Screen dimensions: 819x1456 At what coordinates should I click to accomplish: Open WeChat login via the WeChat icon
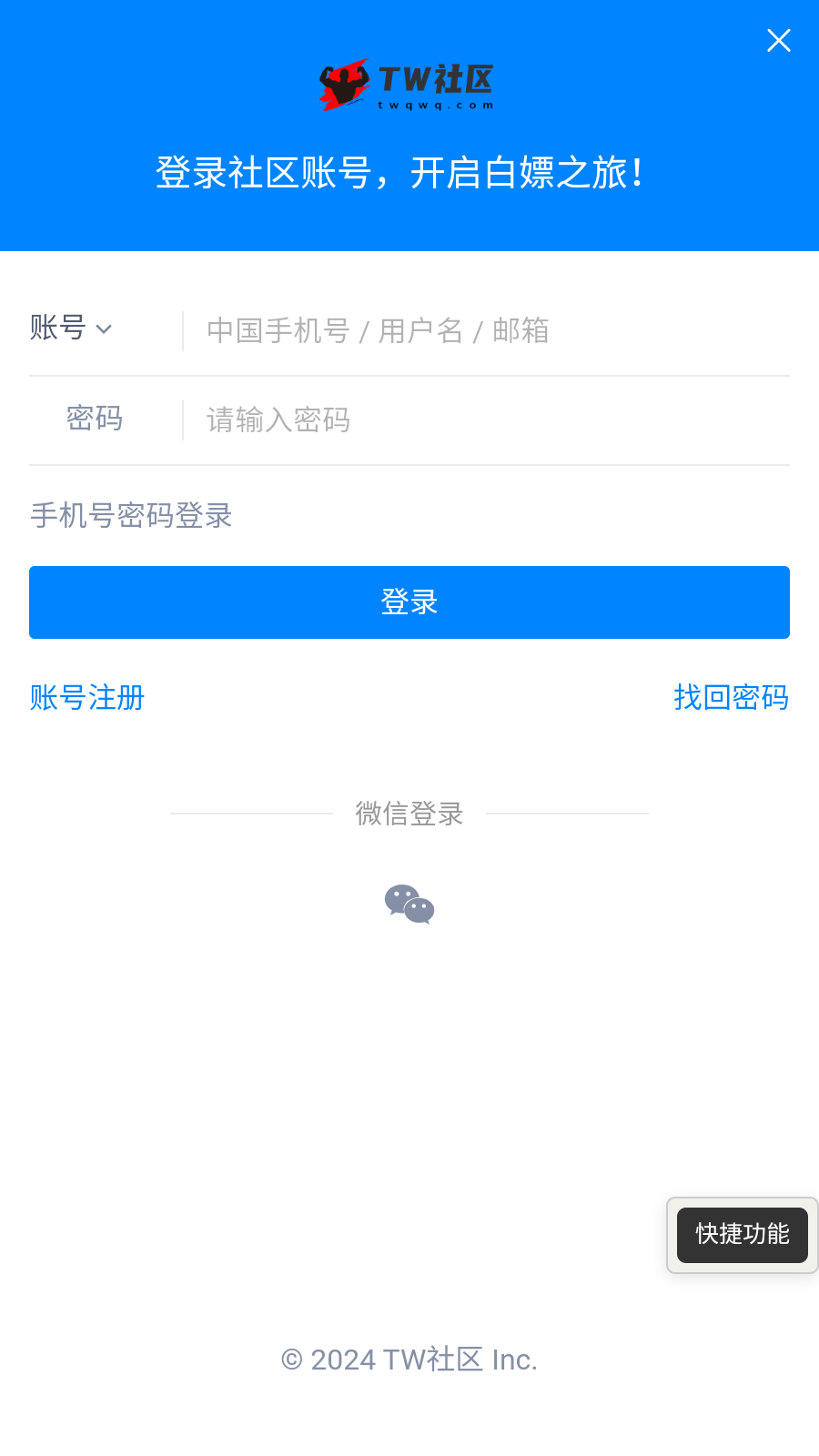click(409, 905)
